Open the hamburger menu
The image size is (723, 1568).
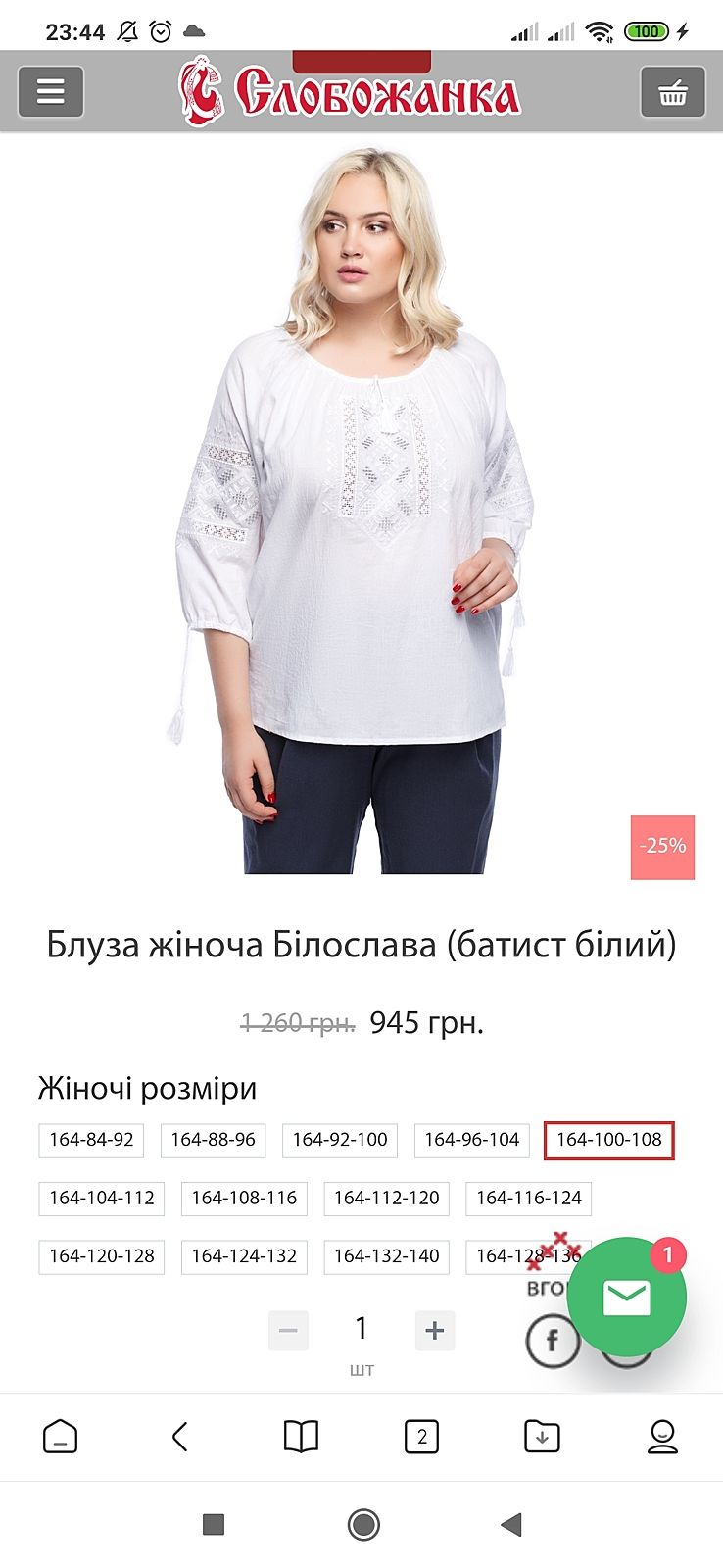[x=51, y=92]
